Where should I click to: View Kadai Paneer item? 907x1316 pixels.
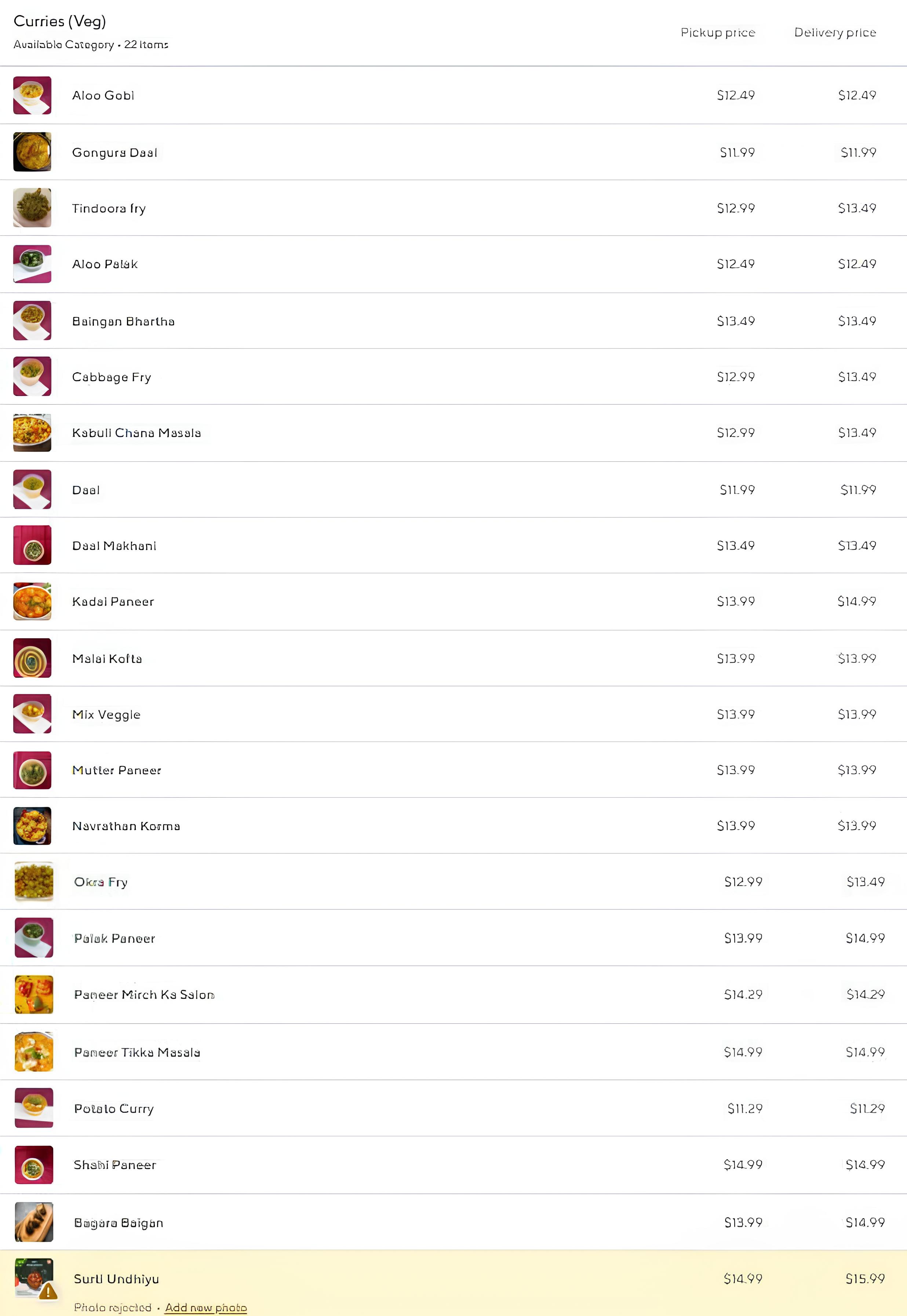click(x=113, y=602)
